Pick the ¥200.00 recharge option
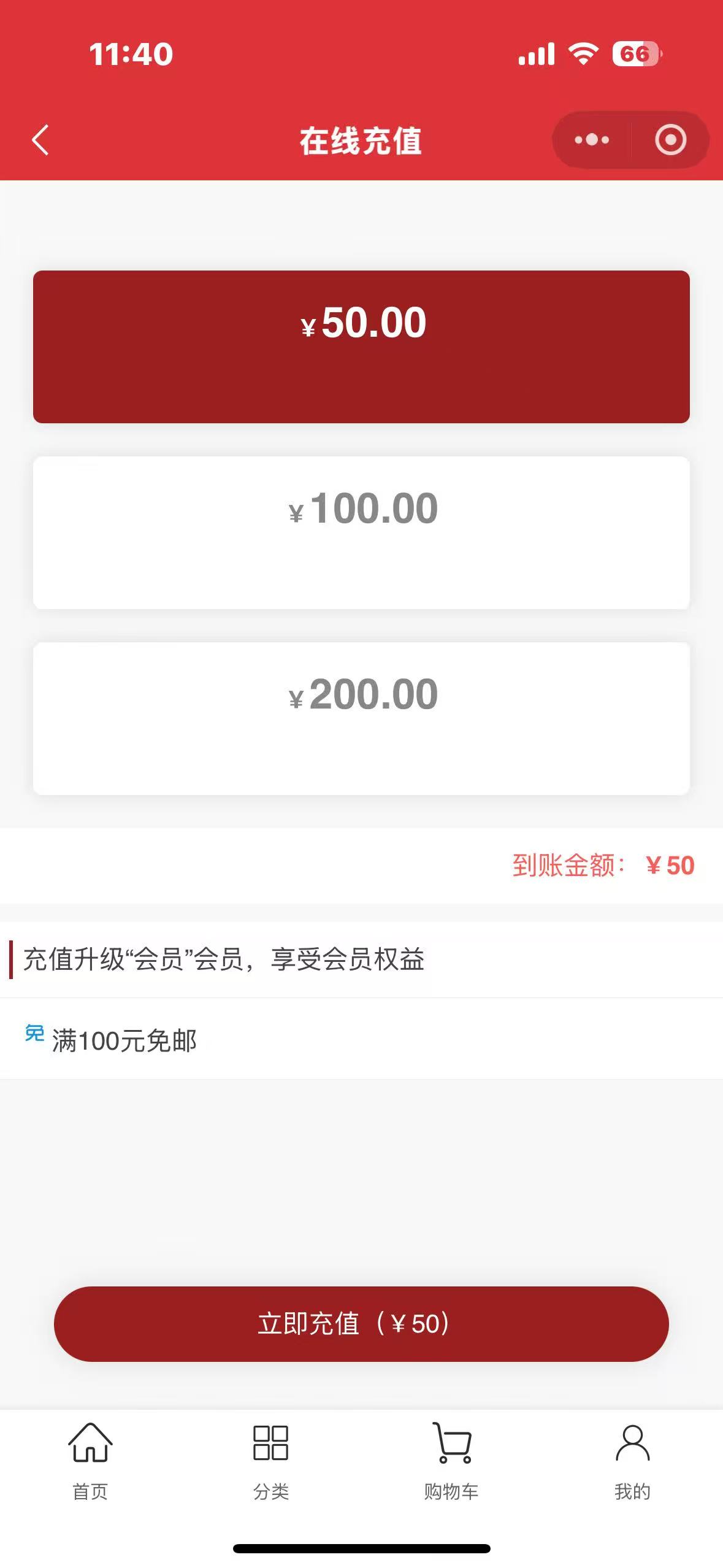 point(361,718)
